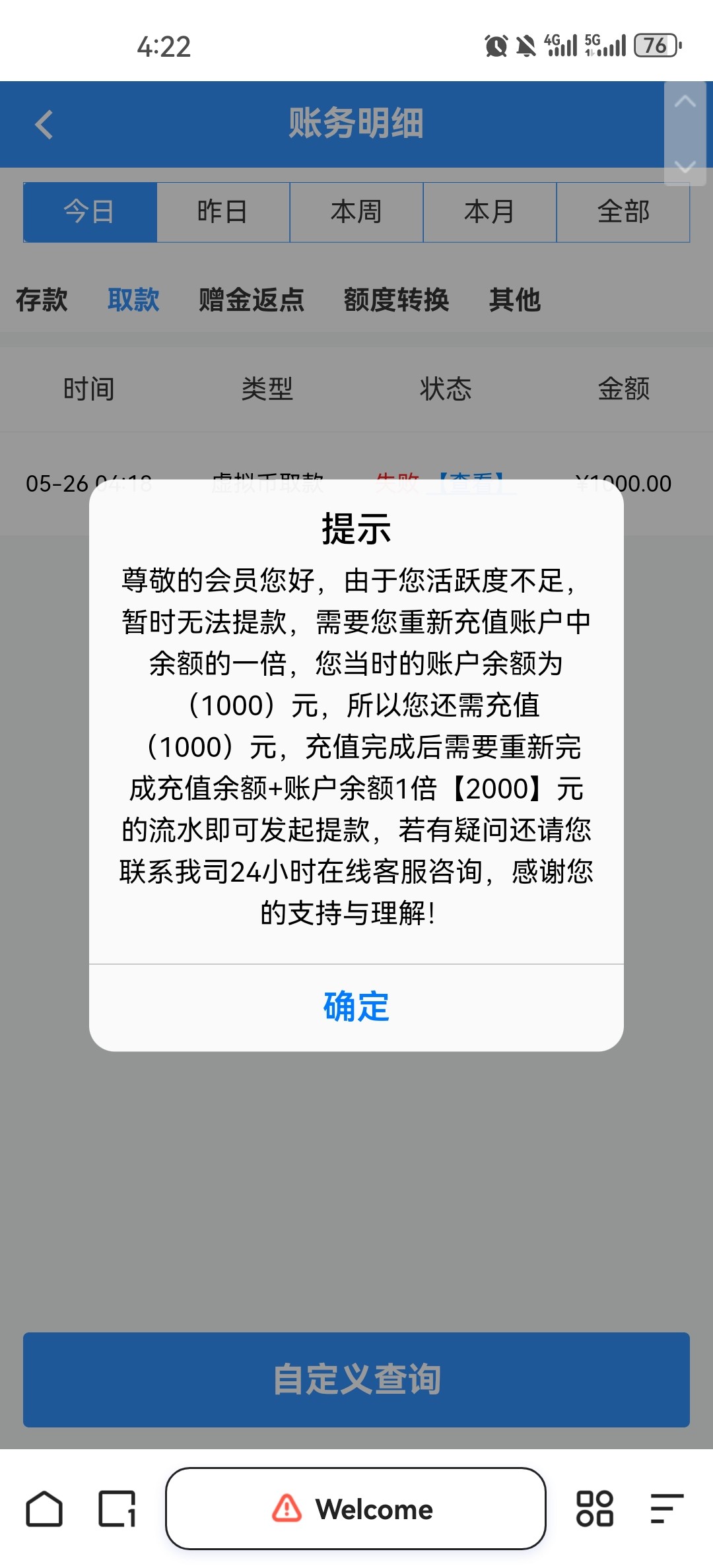Image resolution: width=713 pixels, height=1568 pixels.
Task: Open the 存款 category
Action: (42, 300)
